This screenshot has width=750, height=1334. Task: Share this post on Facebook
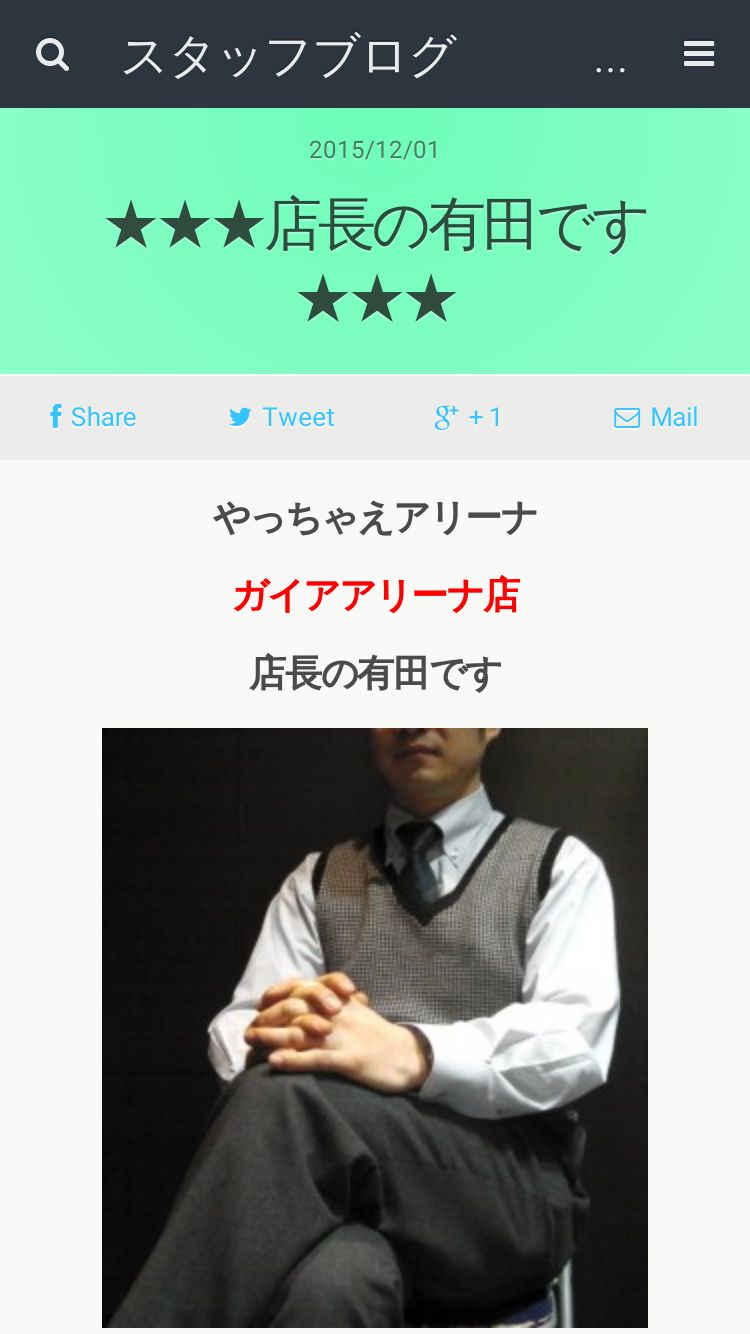93,417
